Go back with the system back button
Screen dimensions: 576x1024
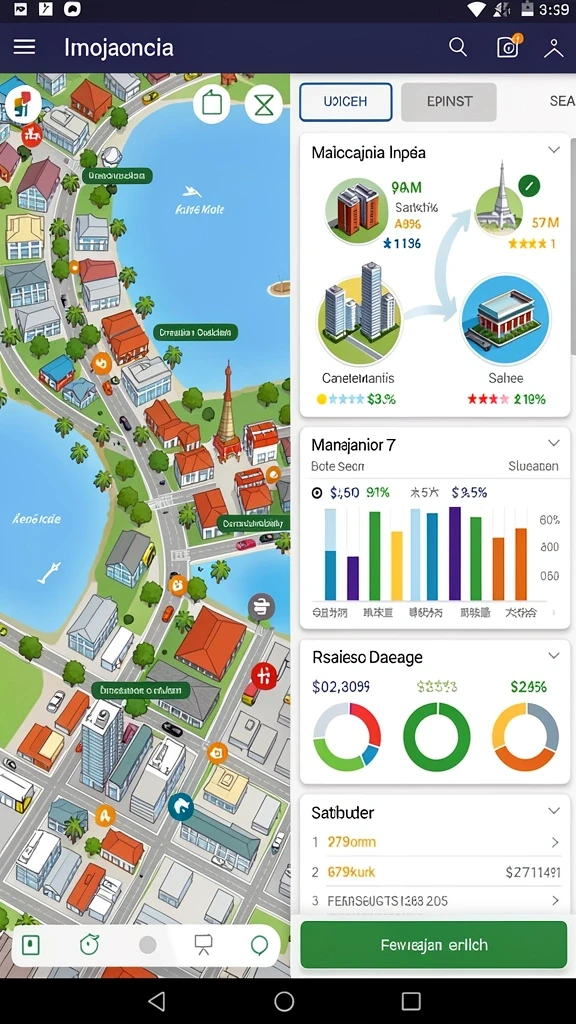coord(157,1000)
